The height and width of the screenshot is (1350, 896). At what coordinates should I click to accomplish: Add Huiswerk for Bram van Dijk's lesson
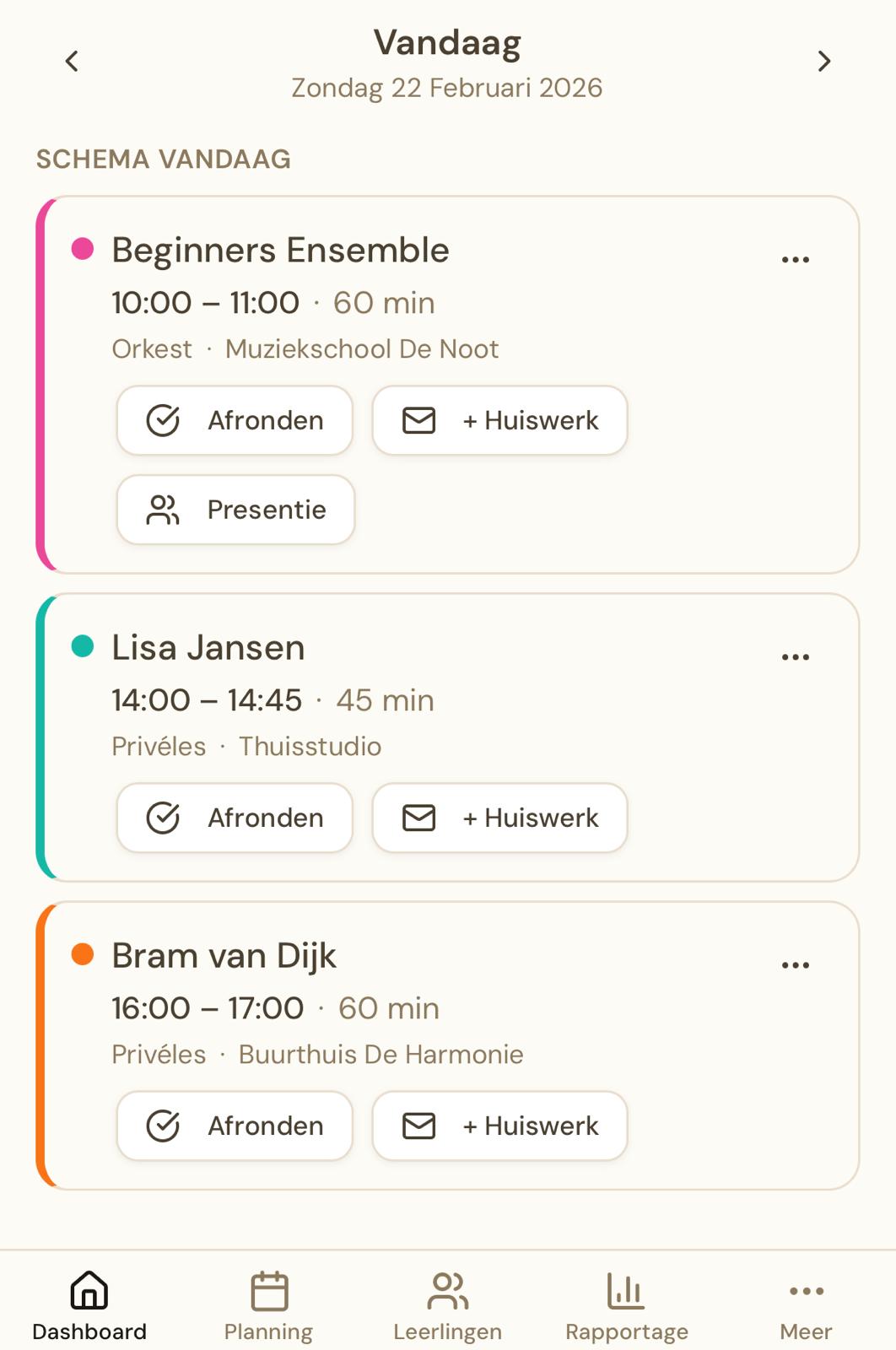(x=499, y=1126)
